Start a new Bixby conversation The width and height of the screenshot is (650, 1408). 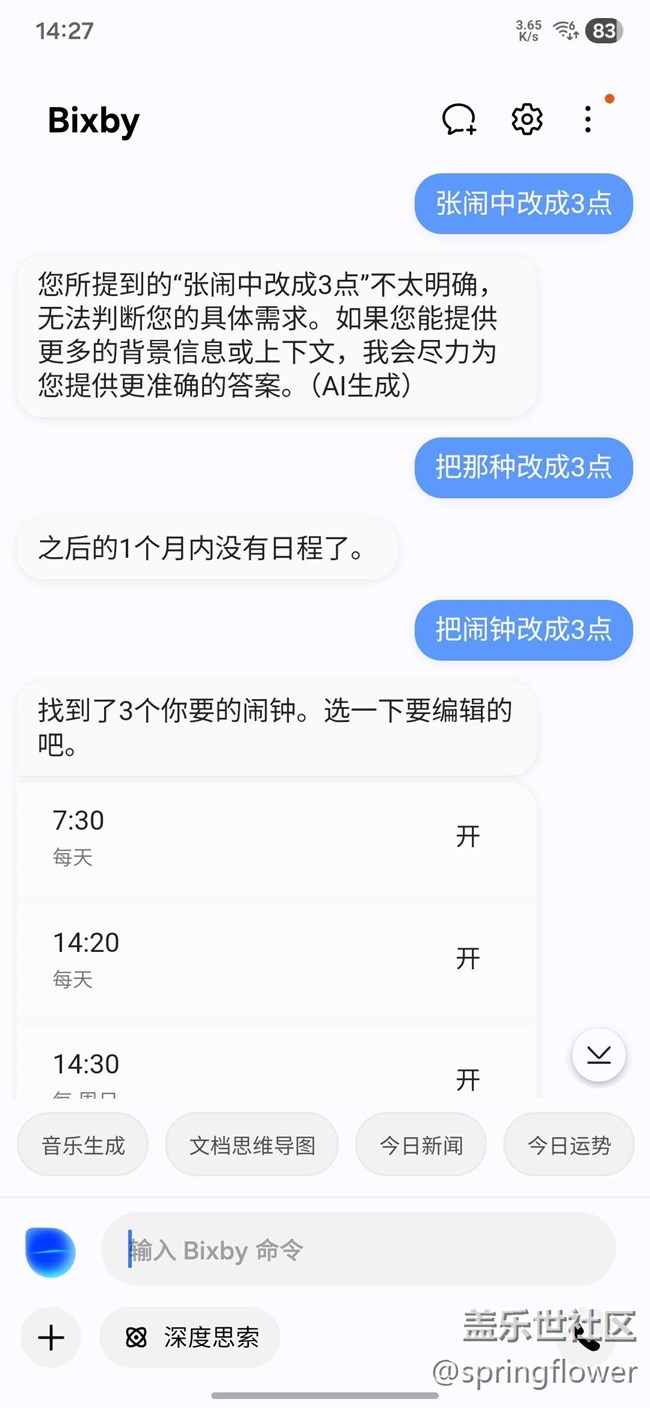tap(459, 119)
